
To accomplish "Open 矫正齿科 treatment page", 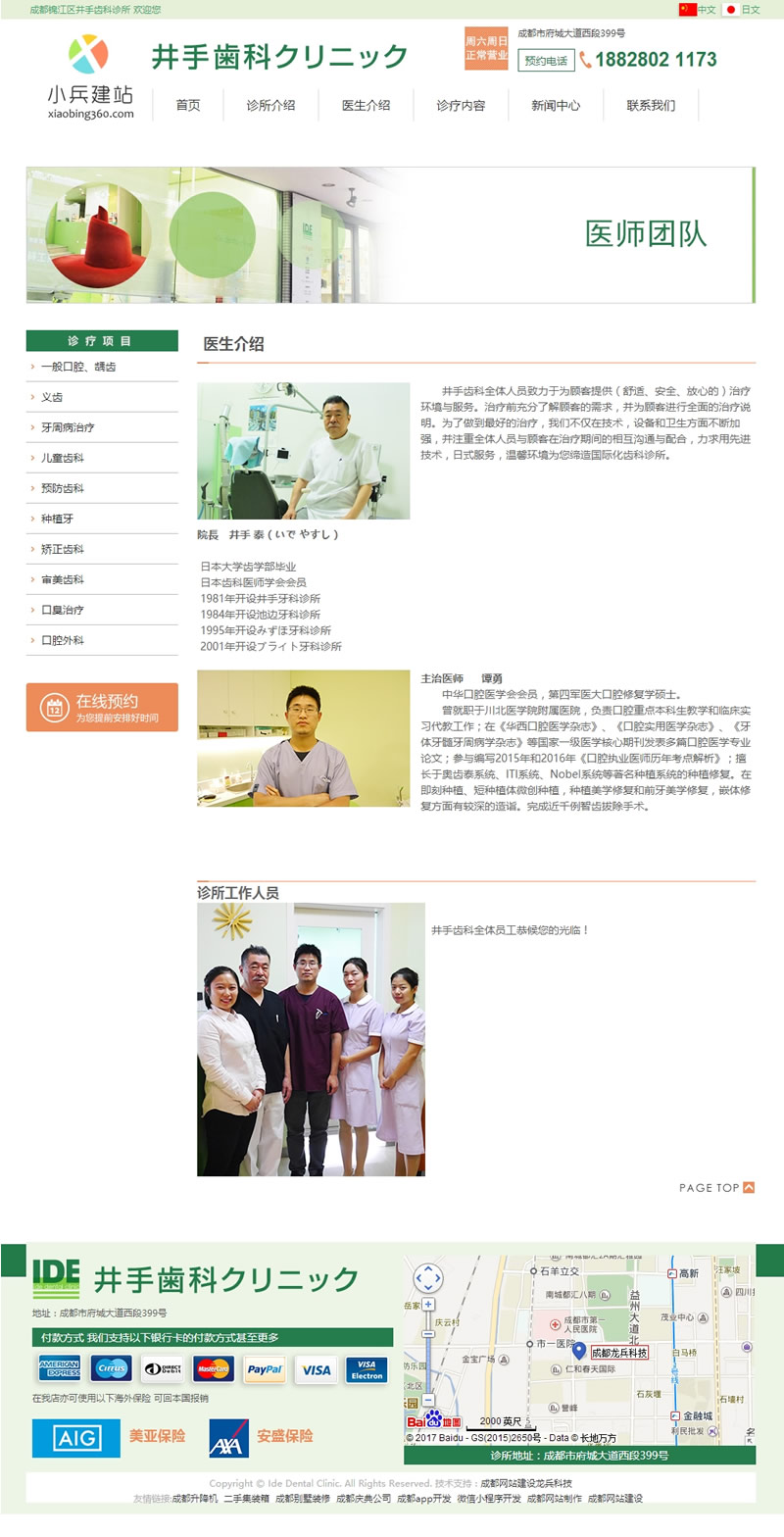I will click(63, 549).
